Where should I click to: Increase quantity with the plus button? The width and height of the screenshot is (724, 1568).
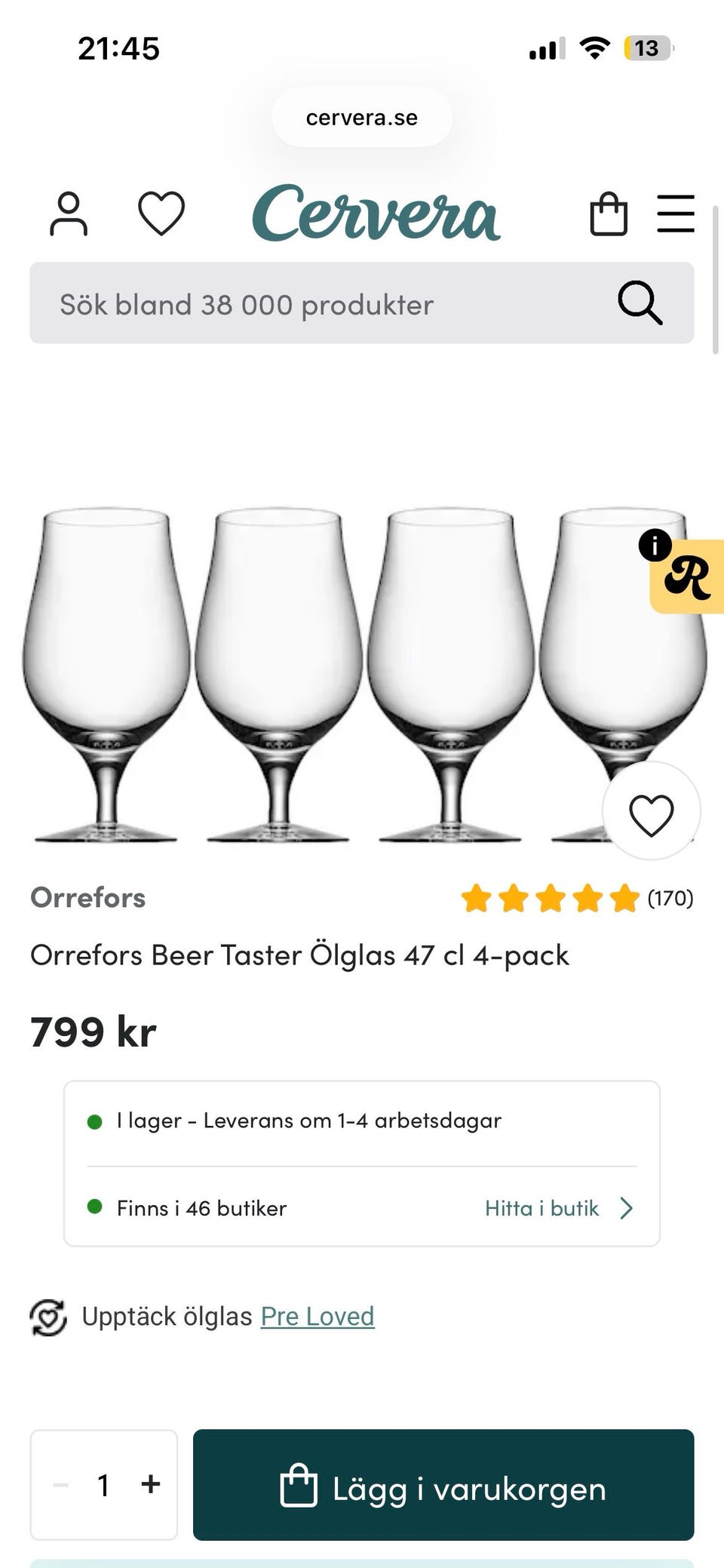pos(151,1484)
